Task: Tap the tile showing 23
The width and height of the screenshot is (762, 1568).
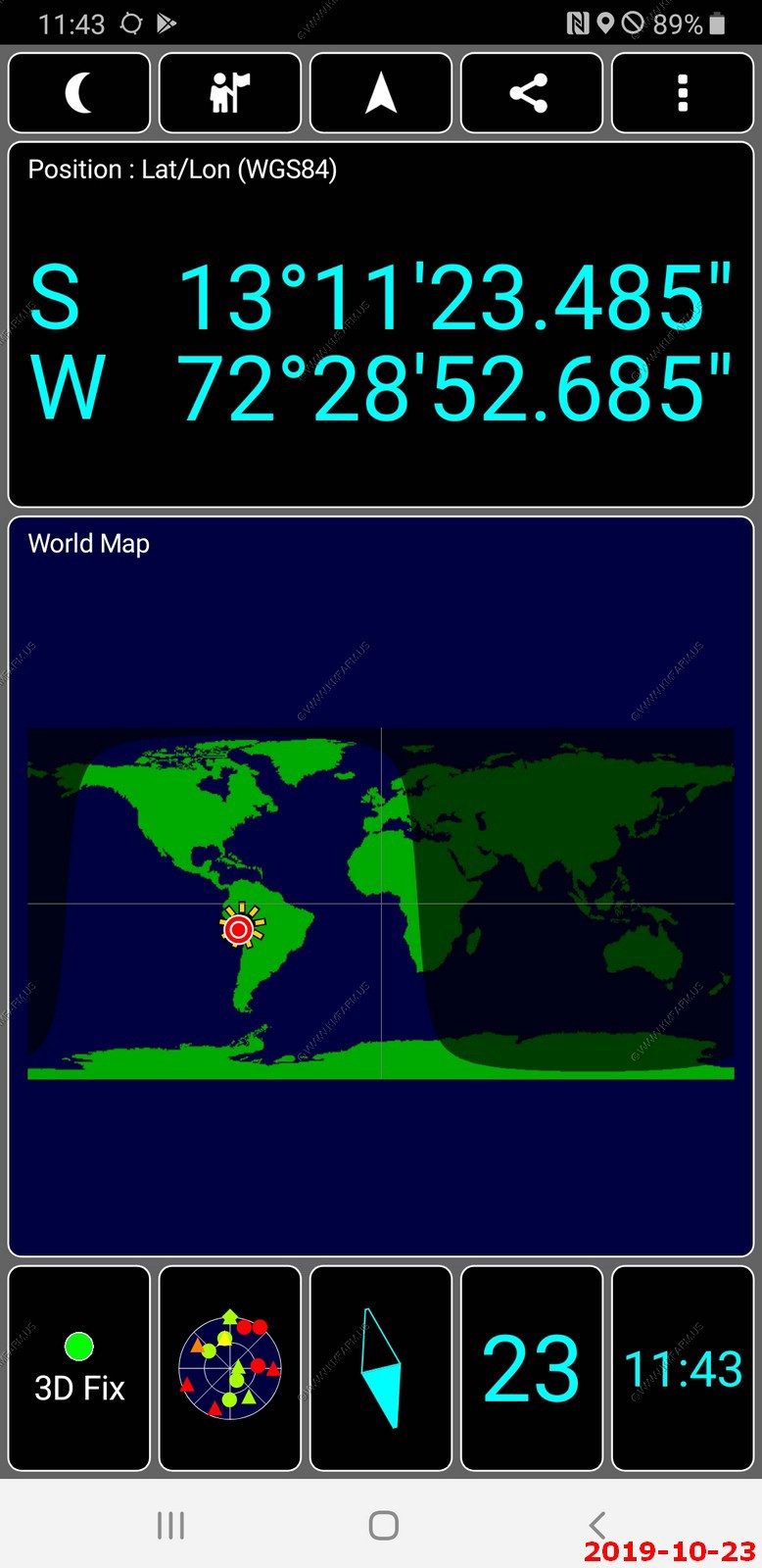Action: point(532,1368)
